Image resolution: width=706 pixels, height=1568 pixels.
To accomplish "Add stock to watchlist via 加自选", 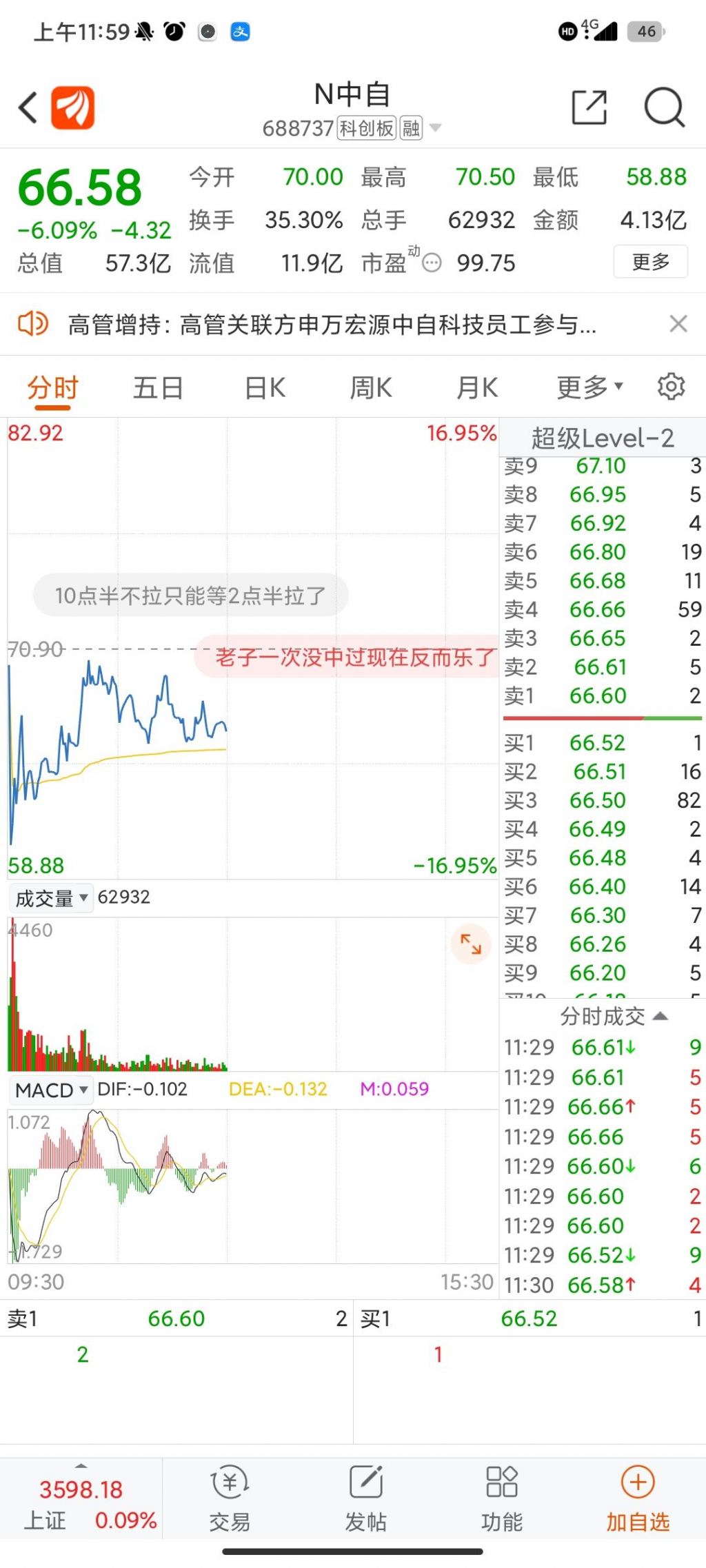I will (x=638, y=1499).
